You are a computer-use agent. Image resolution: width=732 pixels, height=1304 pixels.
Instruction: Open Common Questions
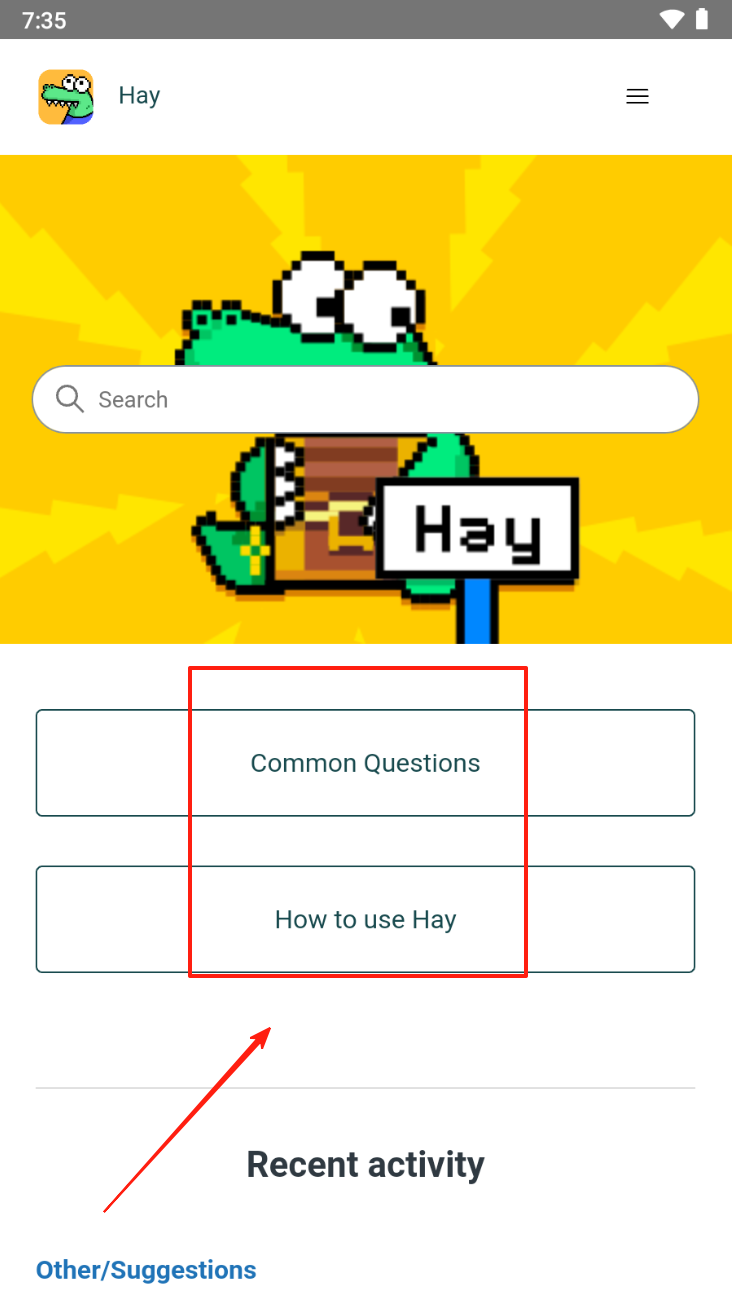(x=365, y=763)
